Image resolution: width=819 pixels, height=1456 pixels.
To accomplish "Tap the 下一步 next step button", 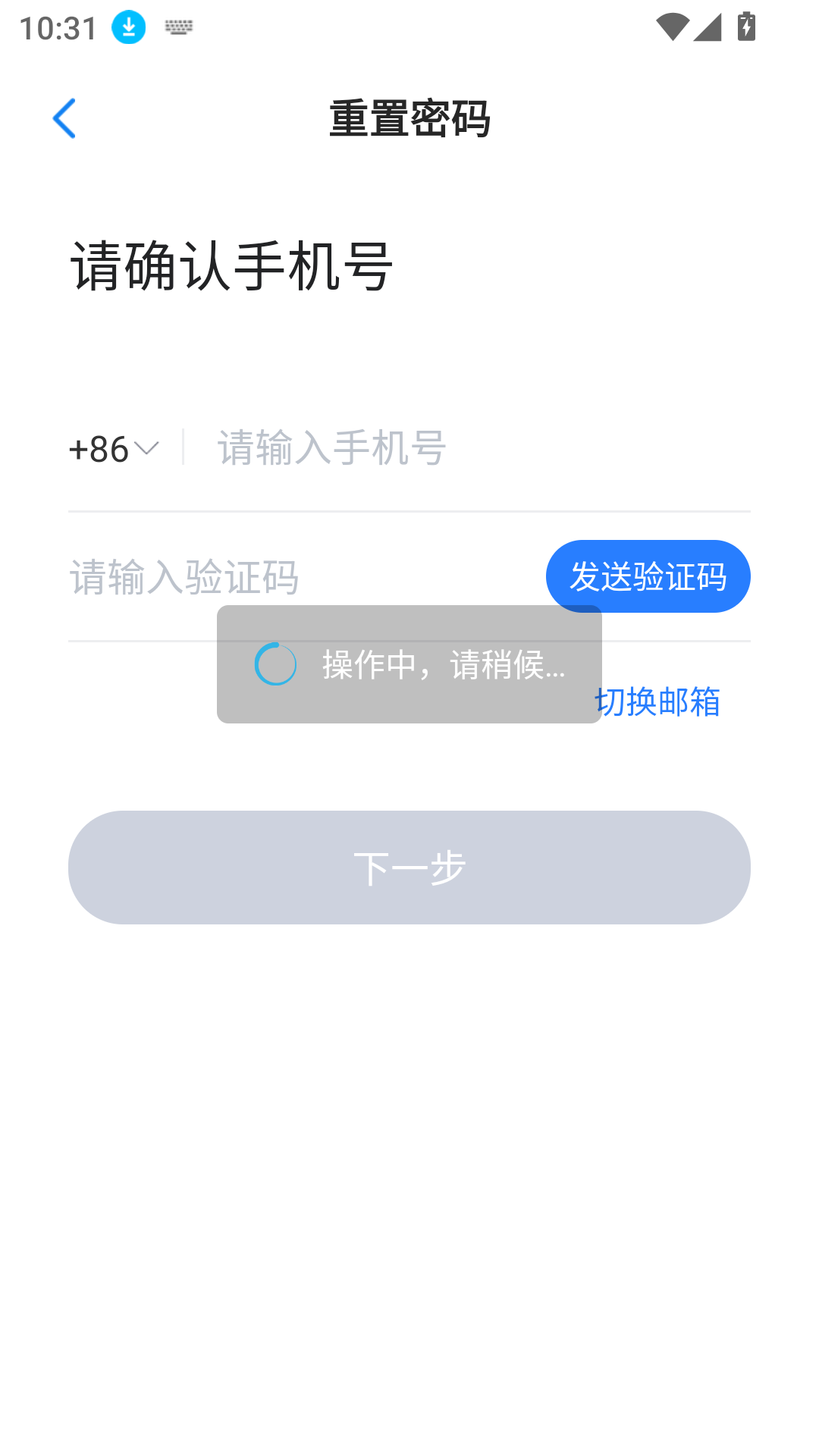I will pyautogui.click(x=409, y=867).
